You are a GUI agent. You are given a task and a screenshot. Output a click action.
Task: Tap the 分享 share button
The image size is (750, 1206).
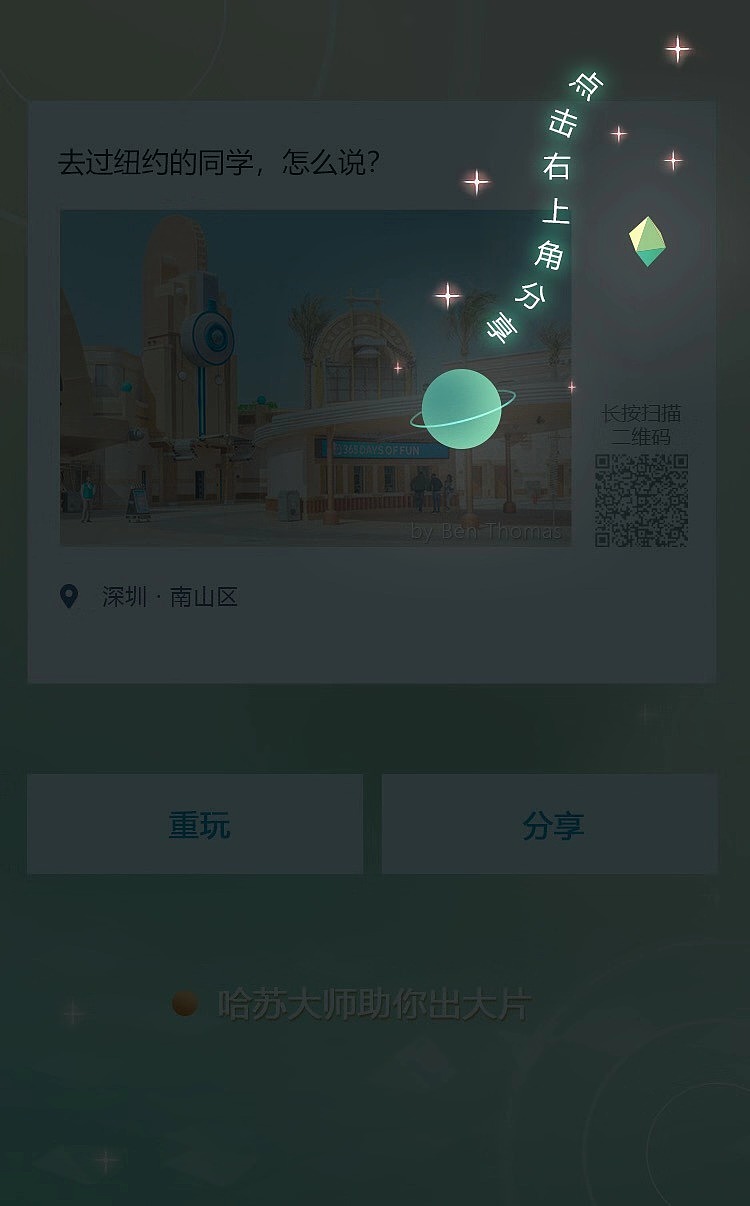(552, 823)
